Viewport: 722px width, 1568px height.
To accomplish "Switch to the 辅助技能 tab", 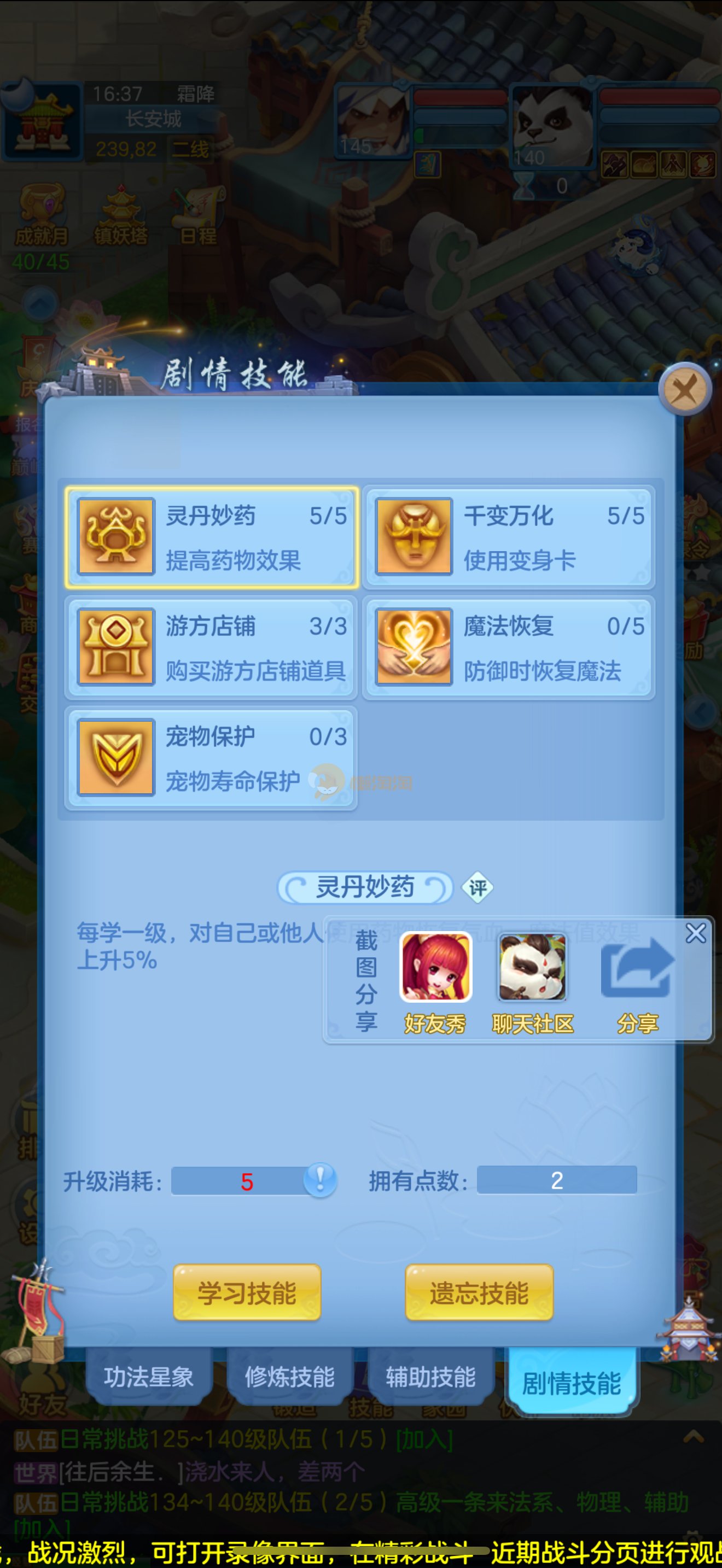I will [431, 1377].
